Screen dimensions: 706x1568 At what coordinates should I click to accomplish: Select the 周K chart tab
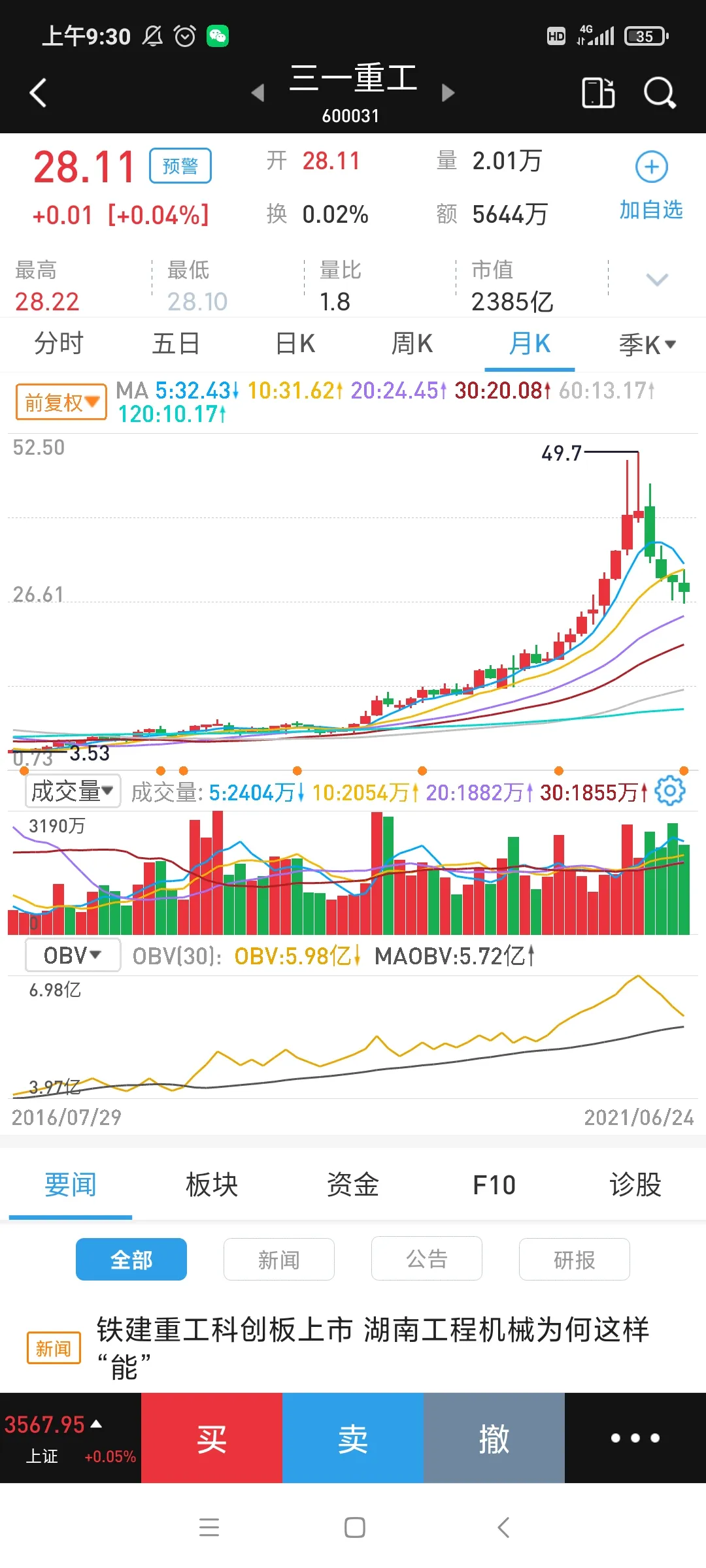click(x=412, y=344)
